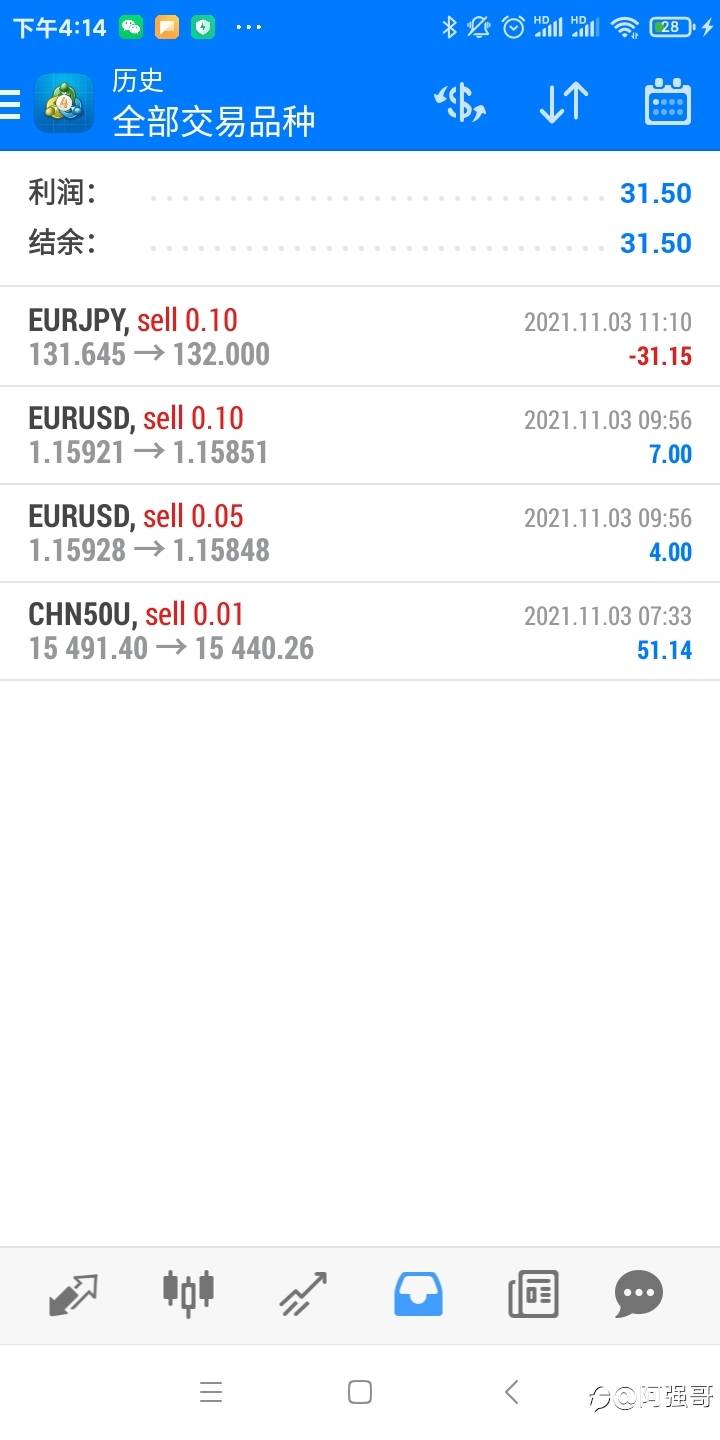The height and width of the screenshot is (1440, 720).
Task: Open the EURJPY sell 0.10 trade
Action: pos(360,337)
